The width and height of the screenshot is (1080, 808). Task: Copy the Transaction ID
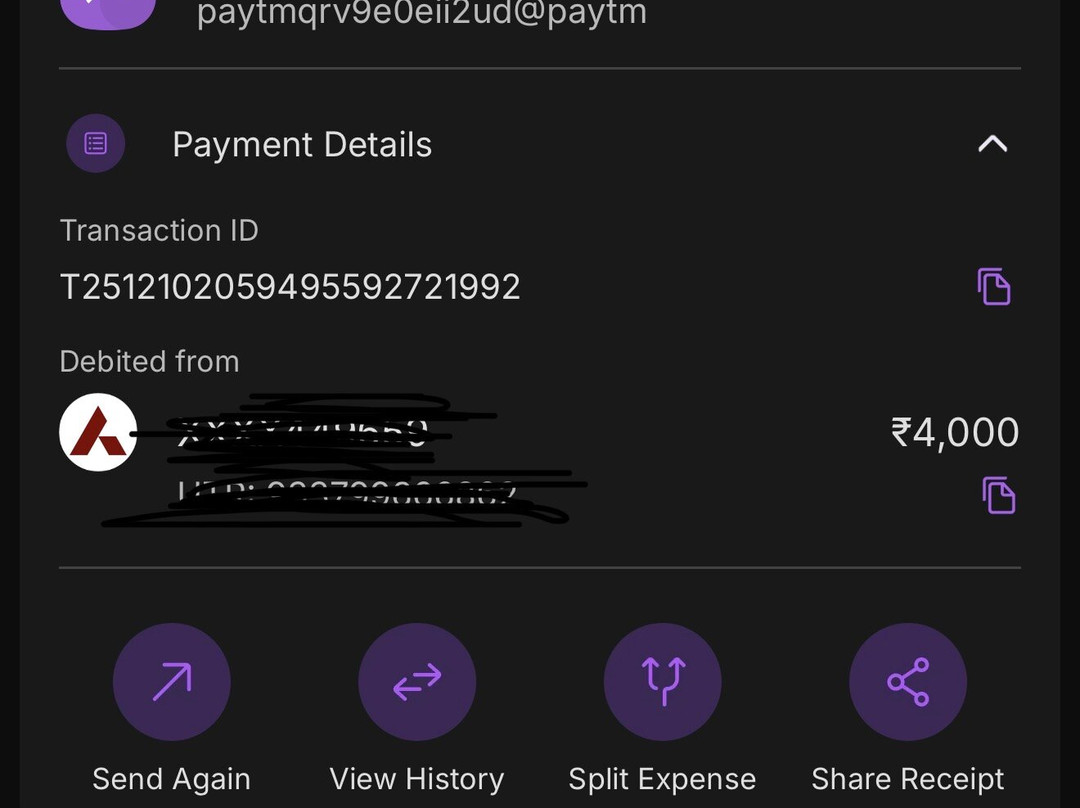[x=993, y=287]
